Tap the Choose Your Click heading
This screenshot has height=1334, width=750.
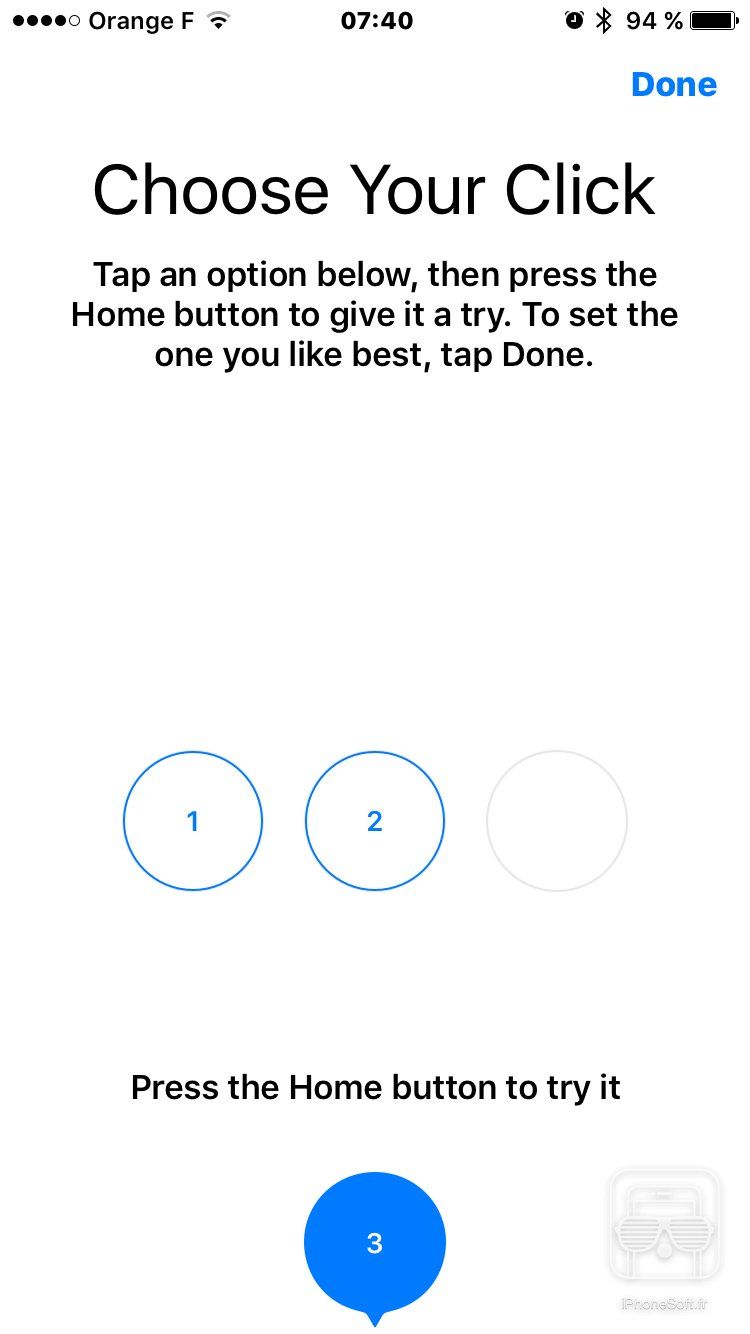[x=374, y=190]
